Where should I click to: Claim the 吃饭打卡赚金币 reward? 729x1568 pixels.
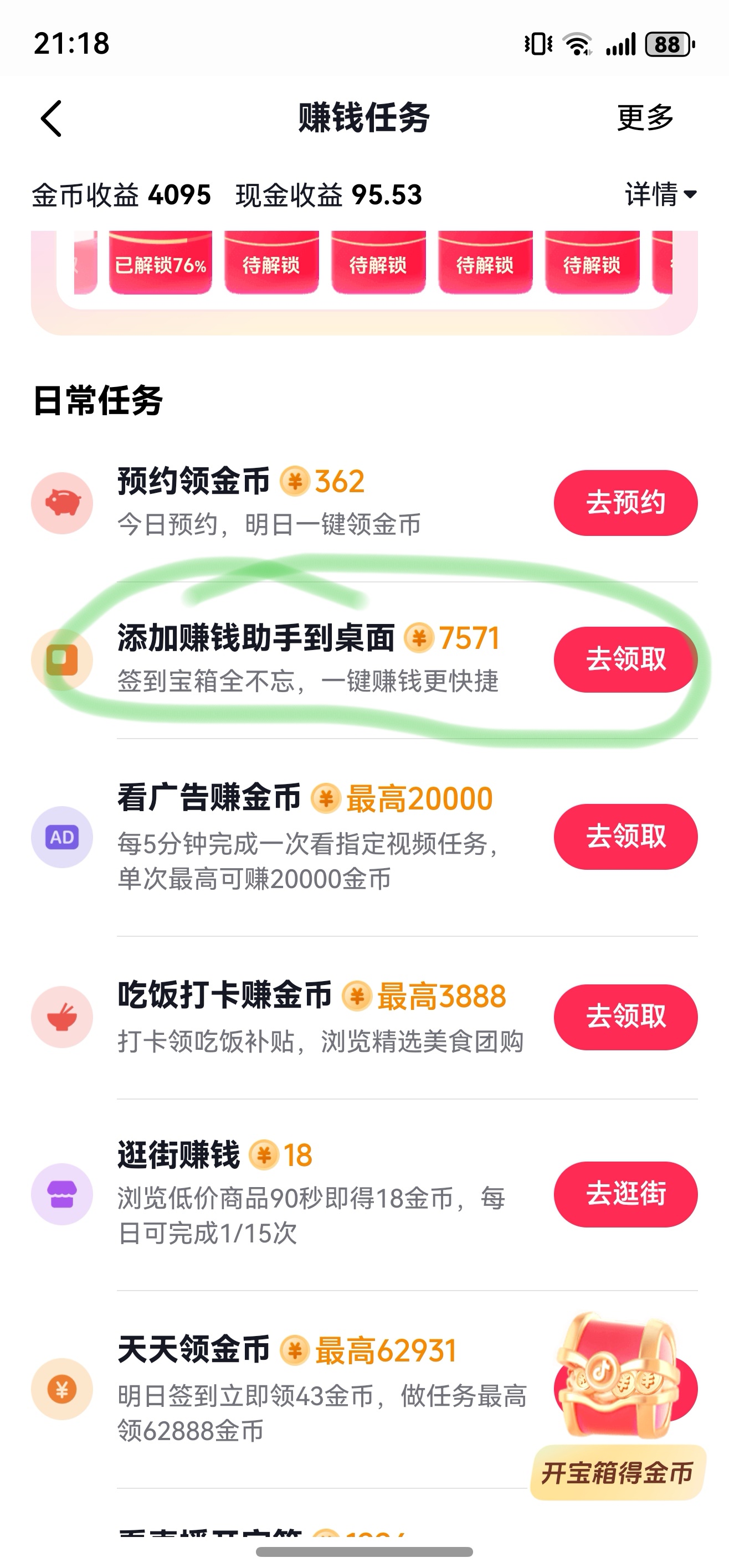pos(625,1017)
